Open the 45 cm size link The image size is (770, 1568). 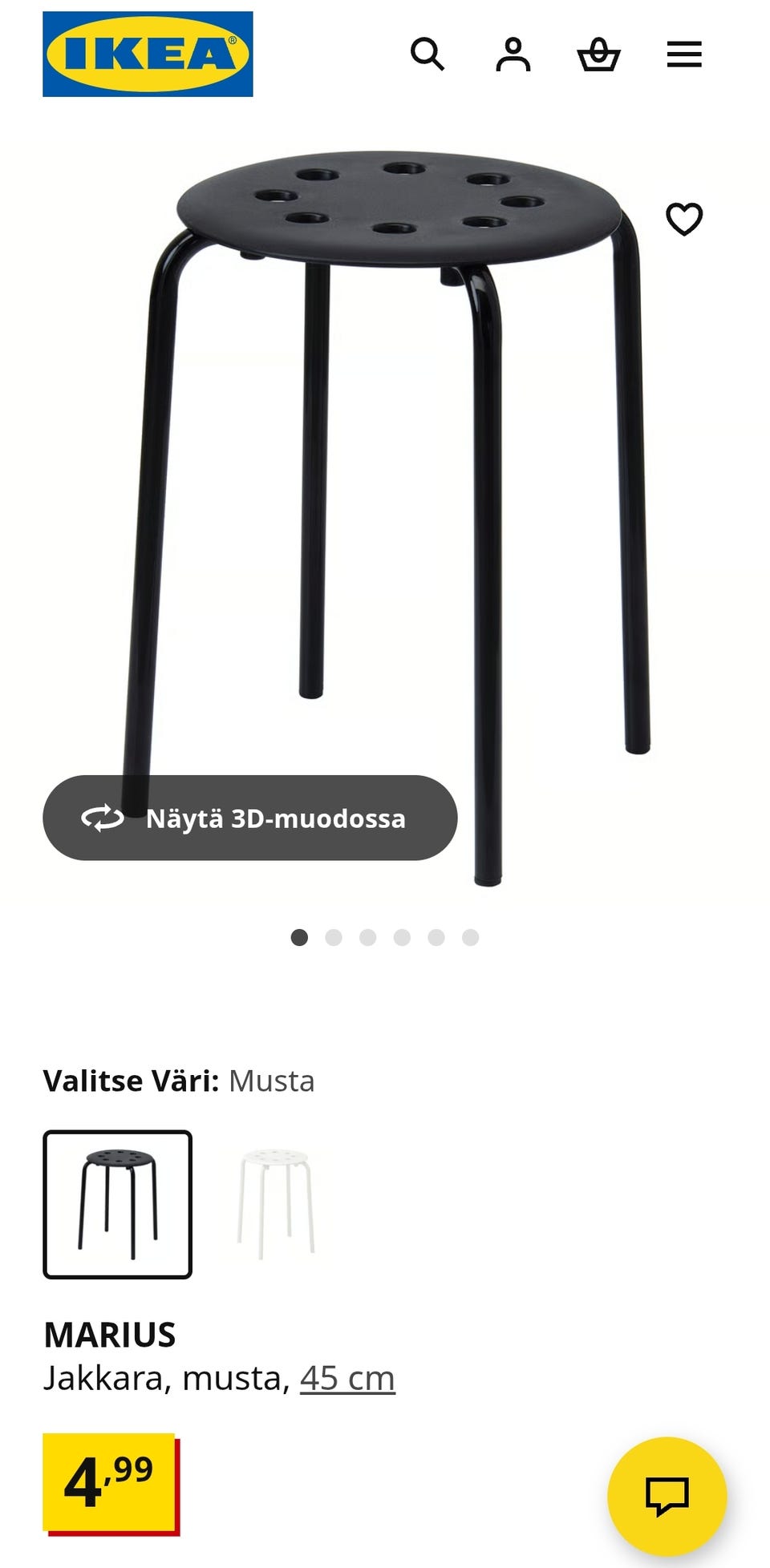click(x=346, y=1378)
